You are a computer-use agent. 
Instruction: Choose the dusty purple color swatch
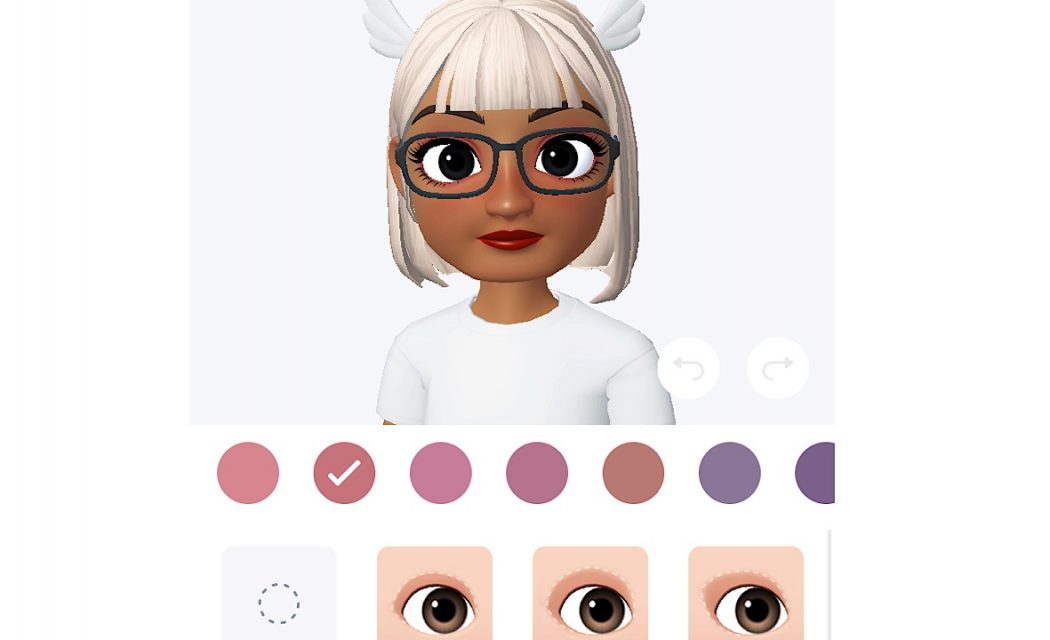730,473
